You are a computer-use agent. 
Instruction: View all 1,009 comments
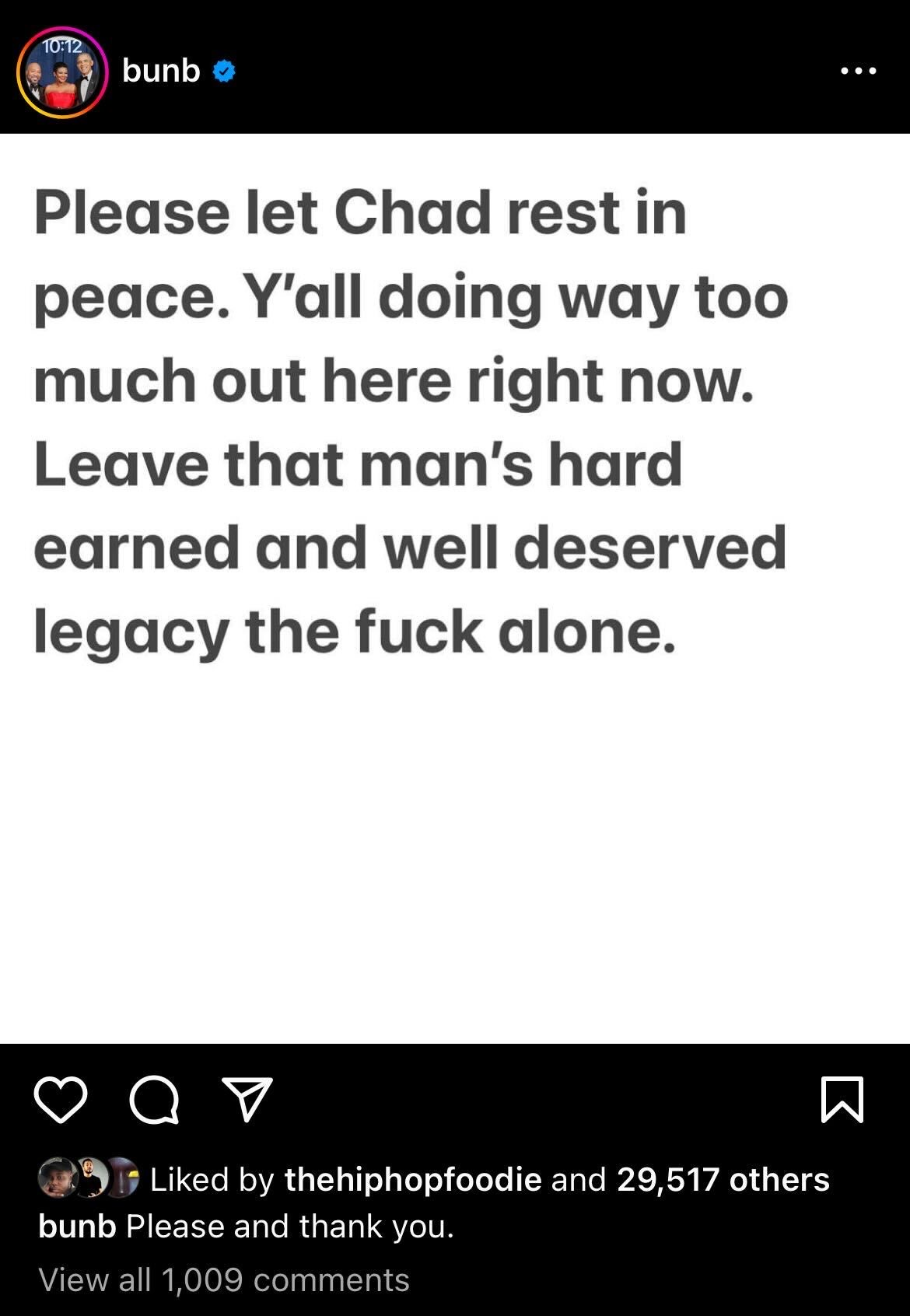click(x=224, y=1279)
